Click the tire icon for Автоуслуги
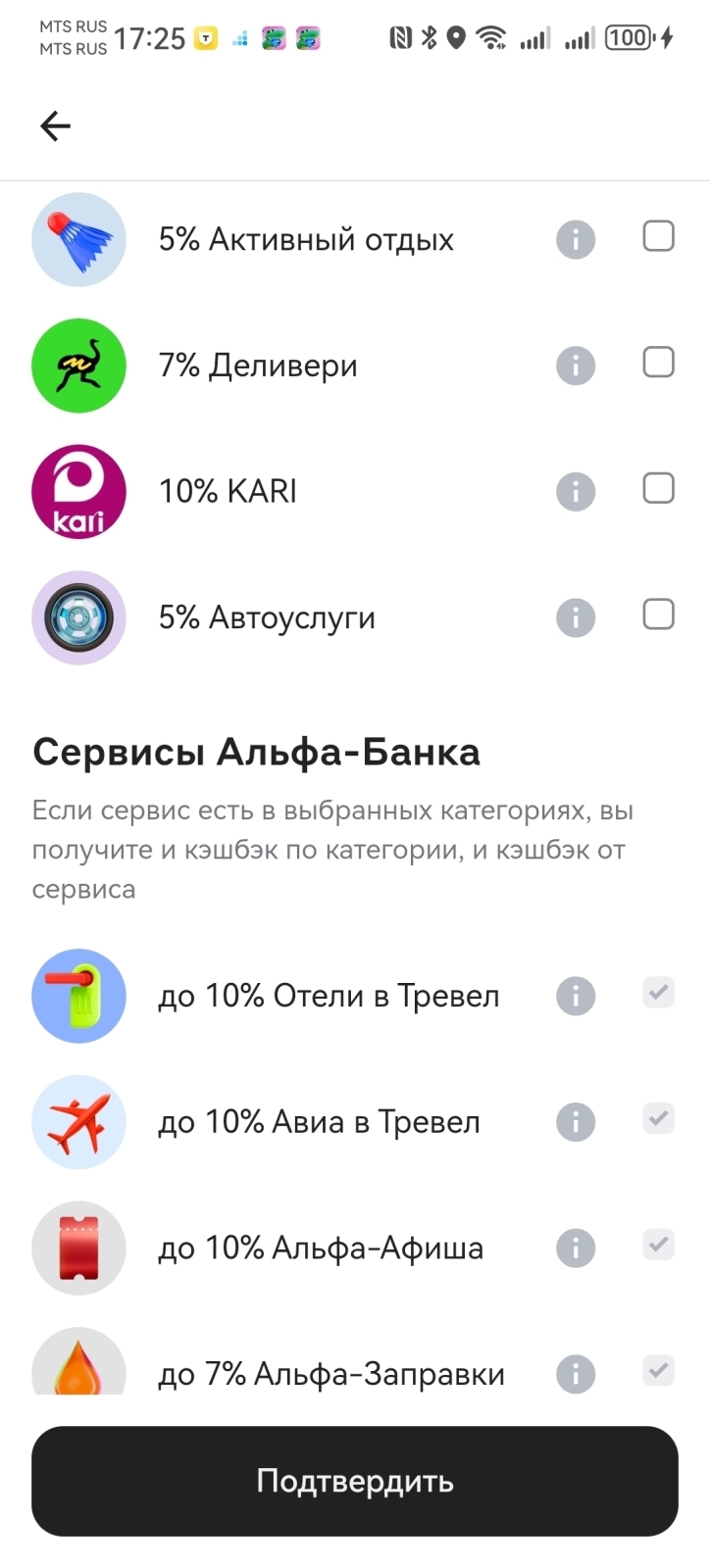The height and width of the screenshot is (1568, 710). (x=78, y=617)
